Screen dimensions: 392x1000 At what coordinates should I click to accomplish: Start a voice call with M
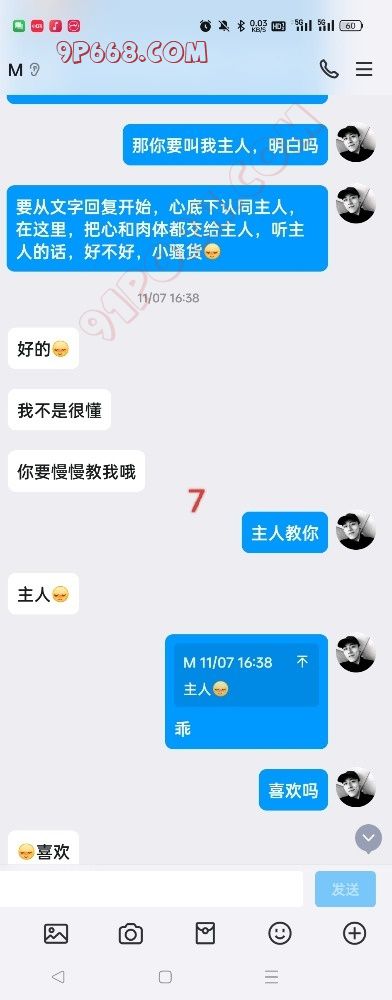329,69
